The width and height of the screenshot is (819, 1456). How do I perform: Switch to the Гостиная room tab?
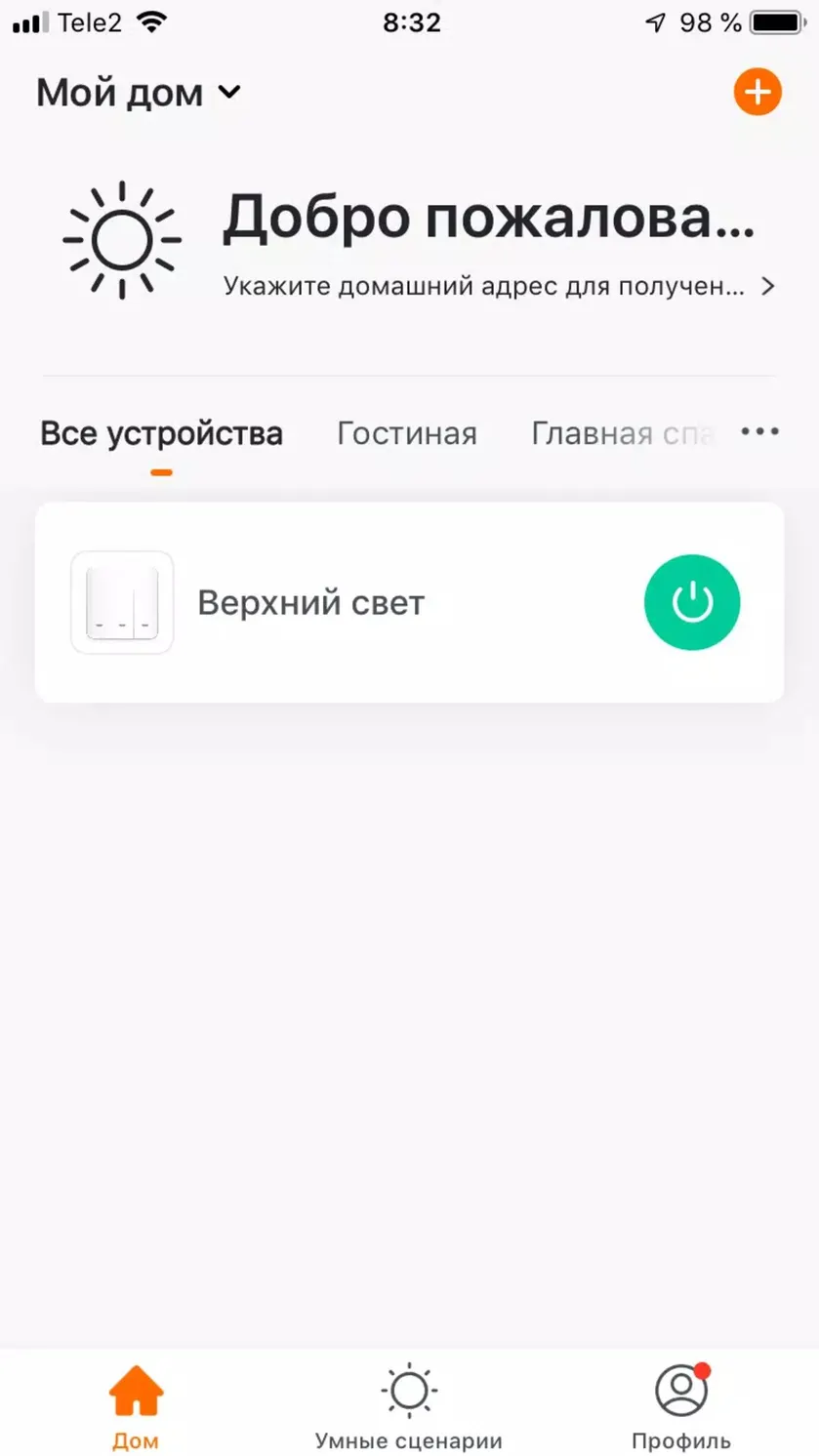coord(407,433)
